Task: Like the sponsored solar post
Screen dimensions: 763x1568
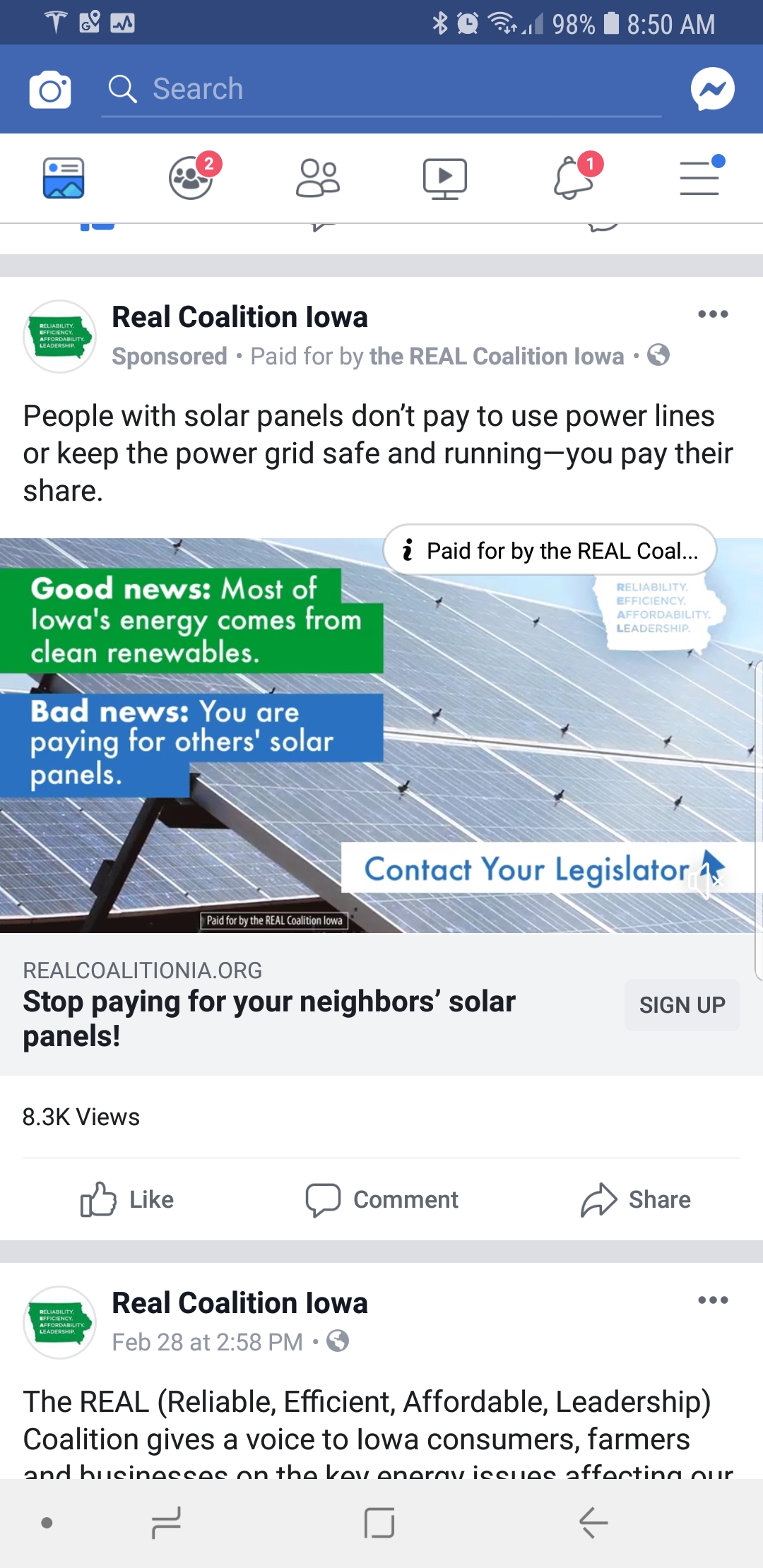Action: [x=127, y=1199]
